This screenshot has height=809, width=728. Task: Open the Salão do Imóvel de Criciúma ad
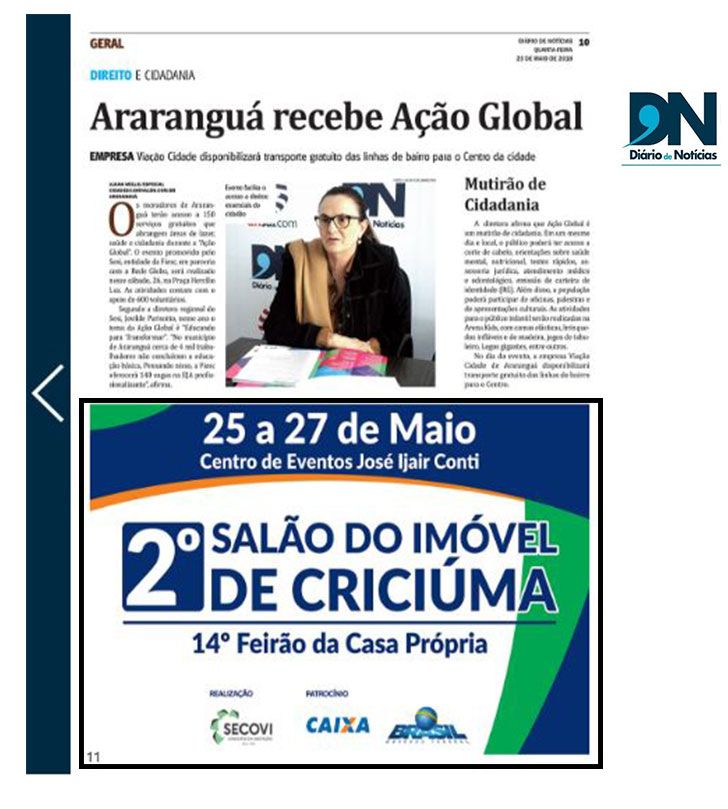click(340, 583)
